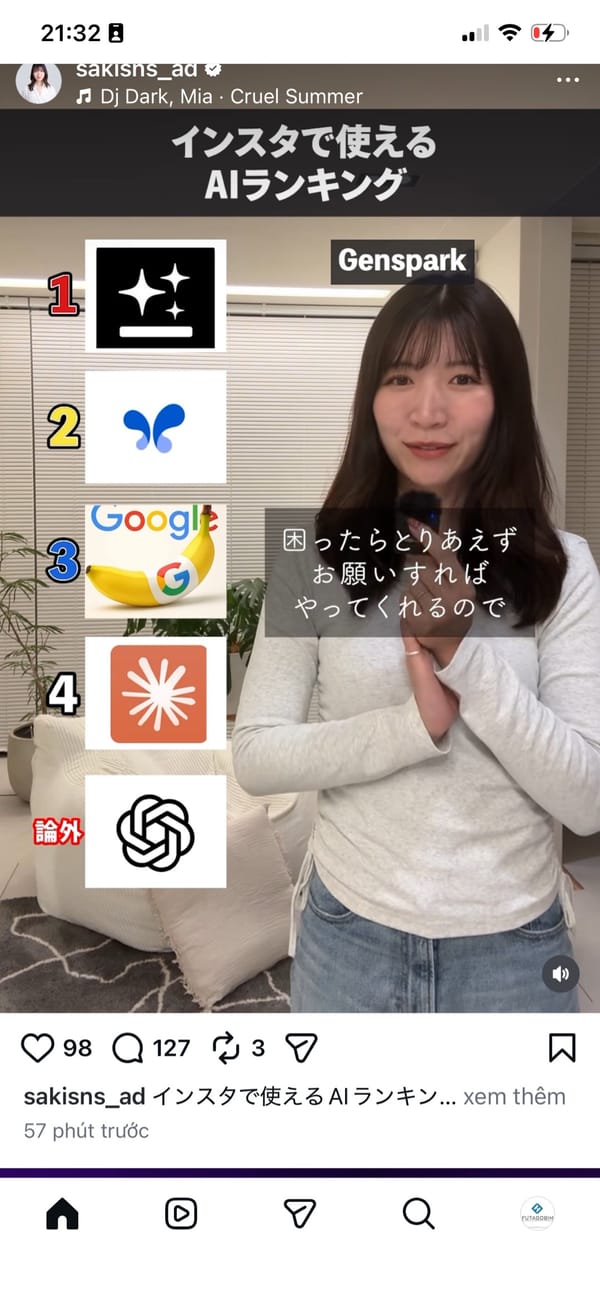Open my profile tab
Screen dimensions: 600x1299
tap(537, 1213)
